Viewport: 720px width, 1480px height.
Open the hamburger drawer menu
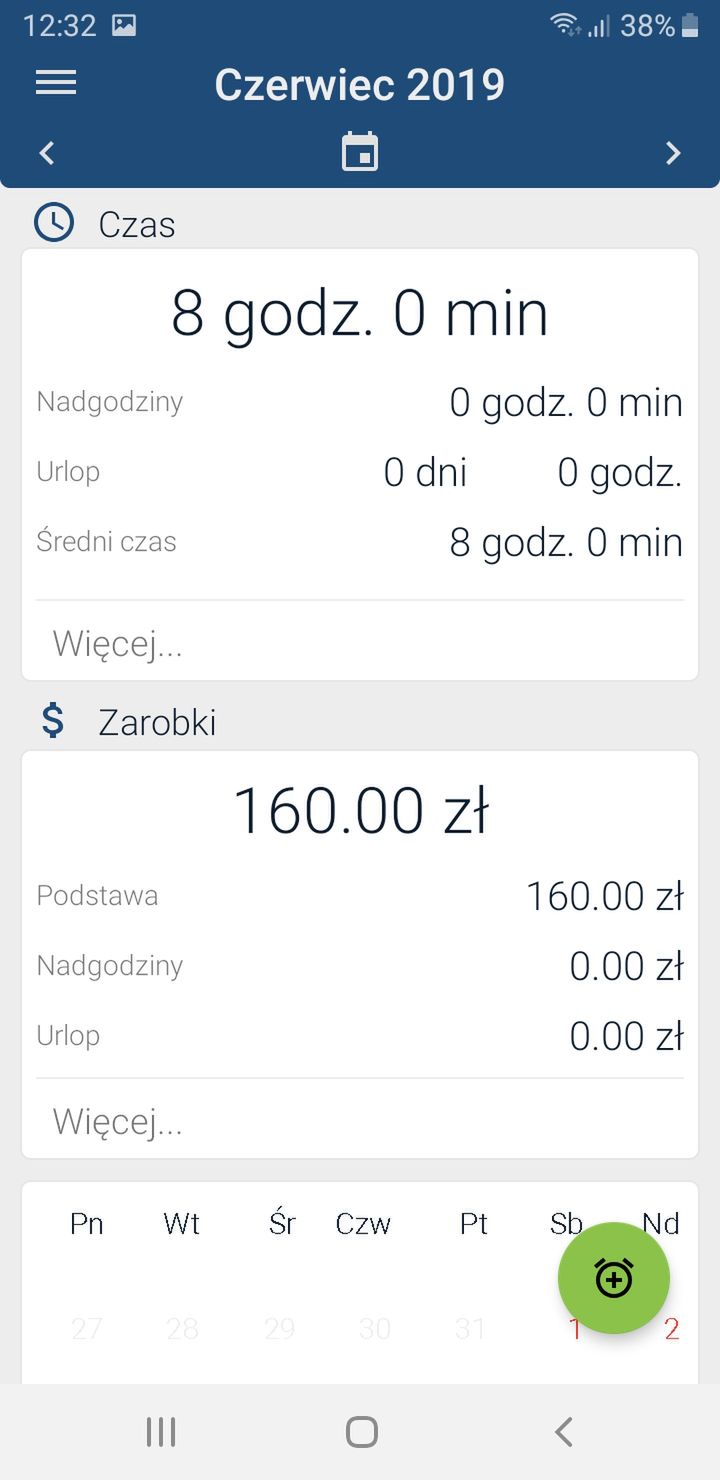56,83
